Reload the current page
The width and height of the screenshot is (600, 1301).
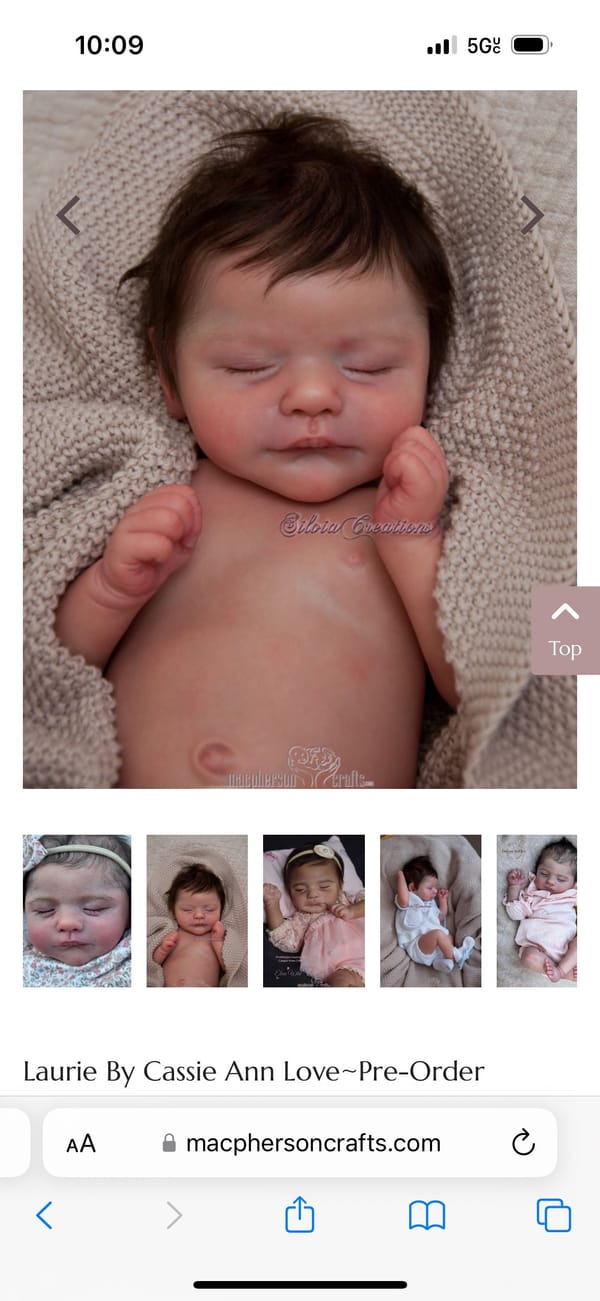click(523, 1143)
